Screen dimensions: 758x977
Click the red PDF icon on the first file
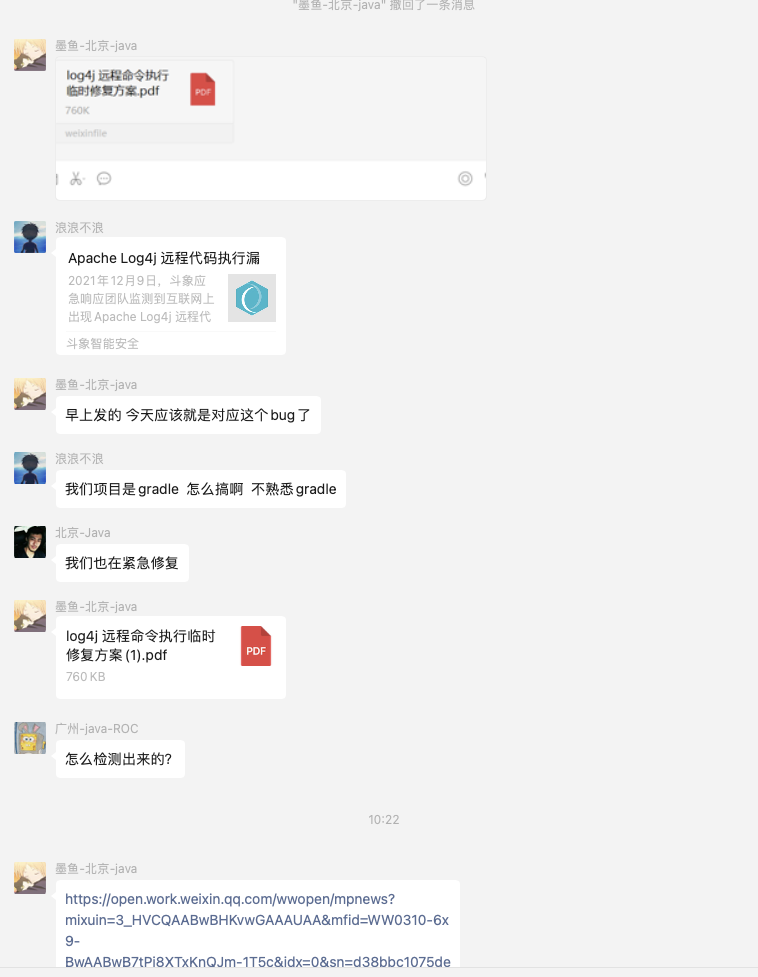click(x=202, y=89)
